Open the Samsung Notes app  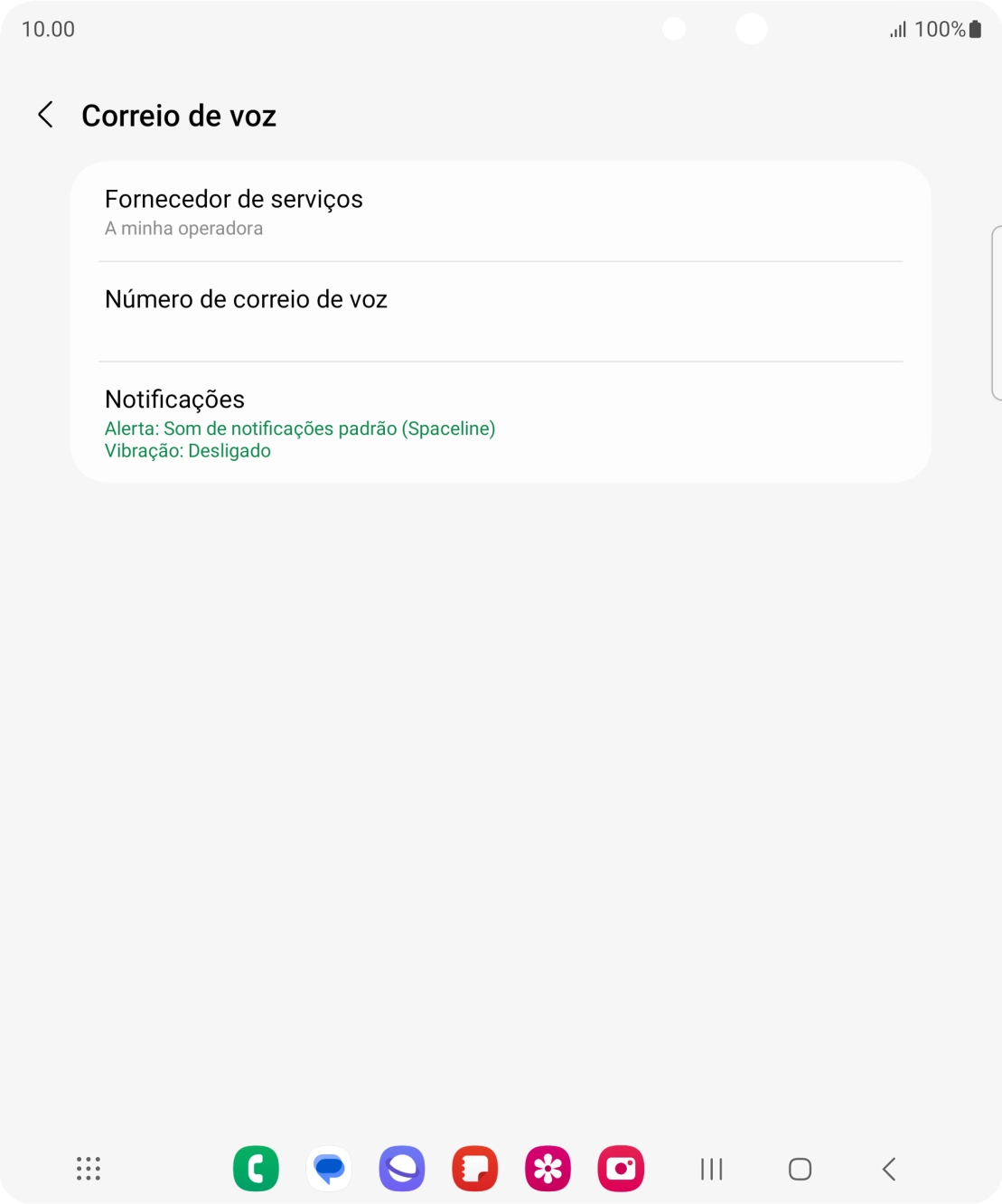click(474, 1169)
